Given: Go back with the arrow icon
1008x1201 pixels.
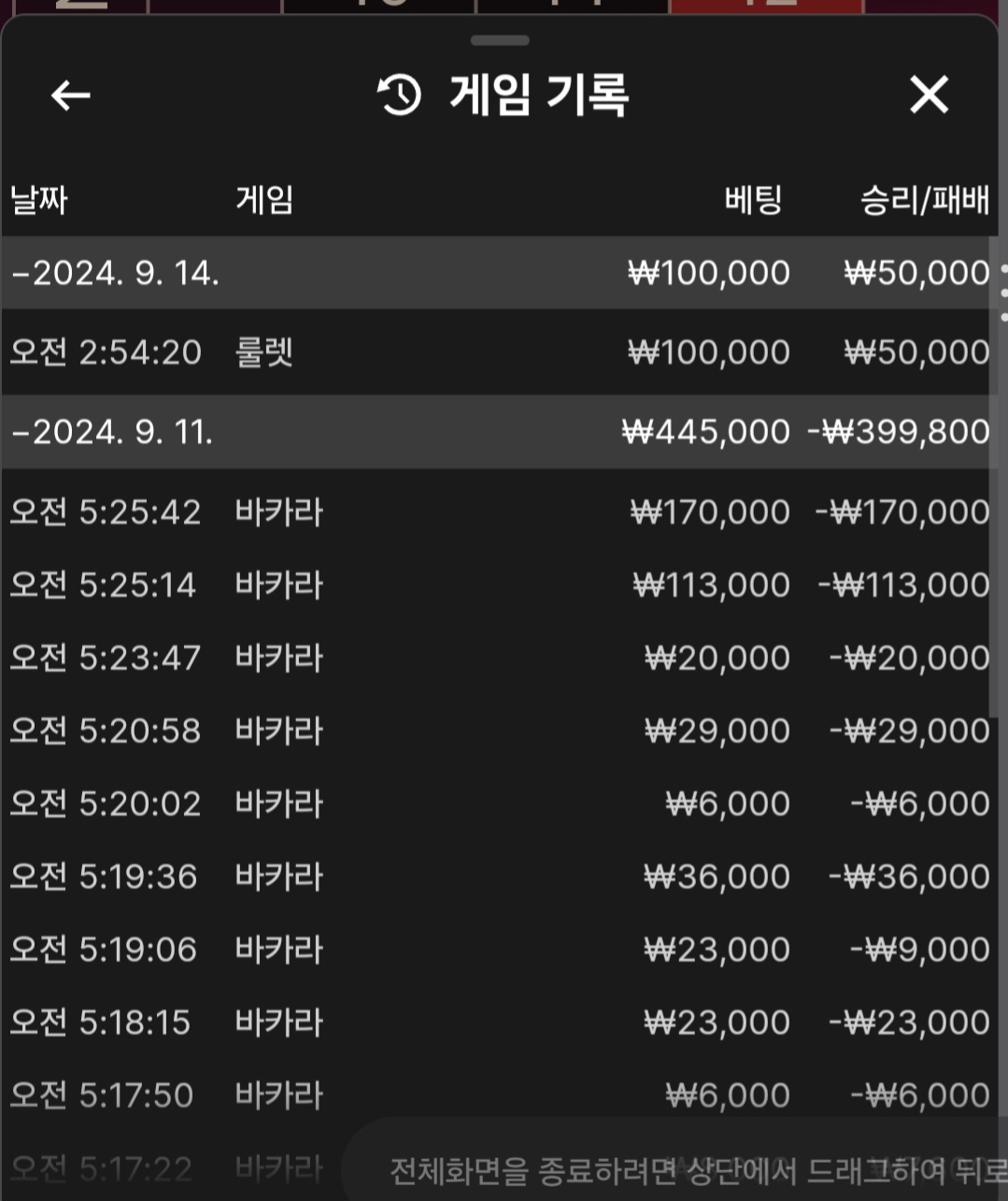Looking at the screenshot, I should tap(70, 94).
